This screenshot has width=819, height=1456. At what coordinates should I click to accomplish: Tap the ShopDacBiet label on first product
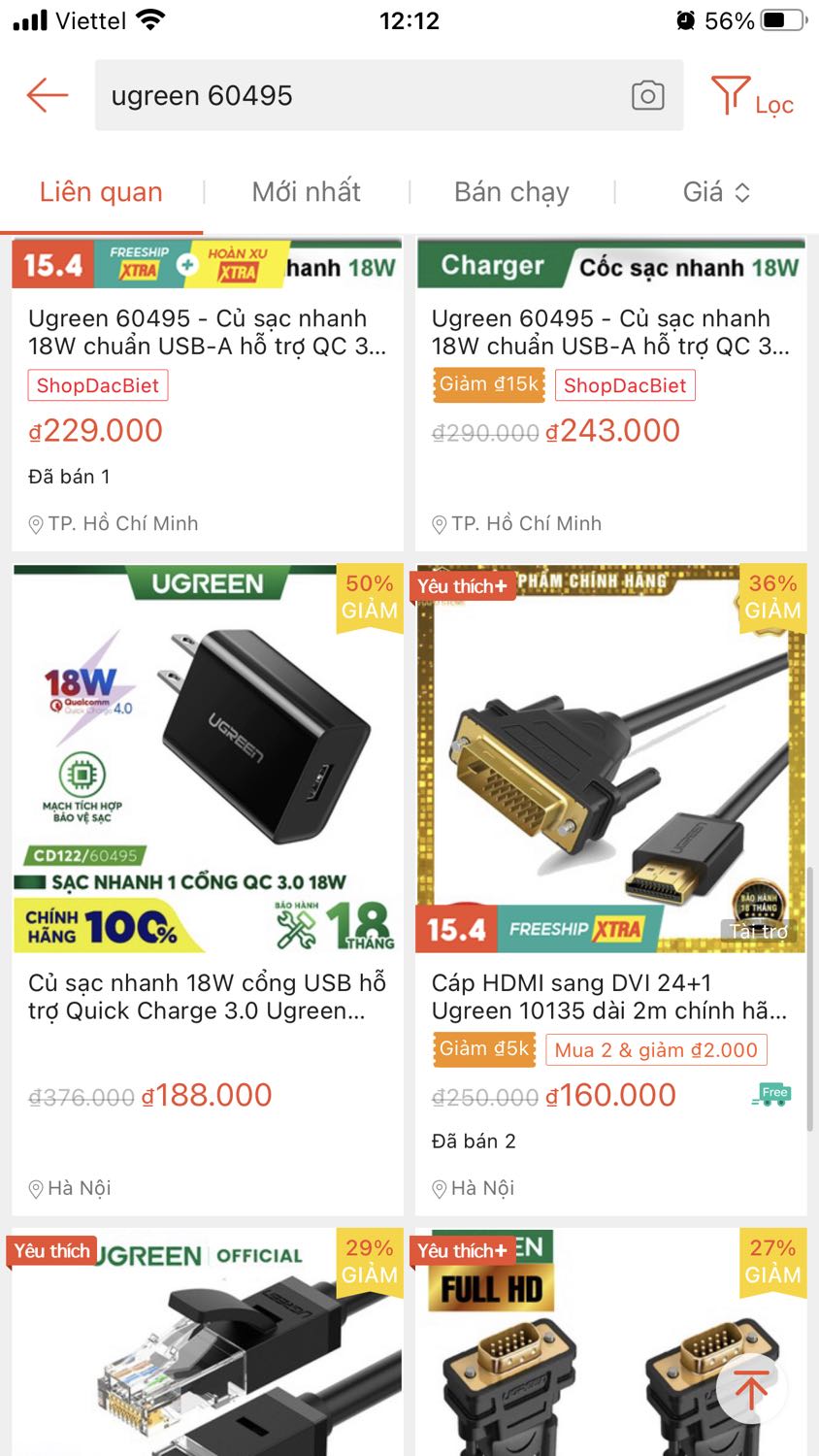pos(97,385)
